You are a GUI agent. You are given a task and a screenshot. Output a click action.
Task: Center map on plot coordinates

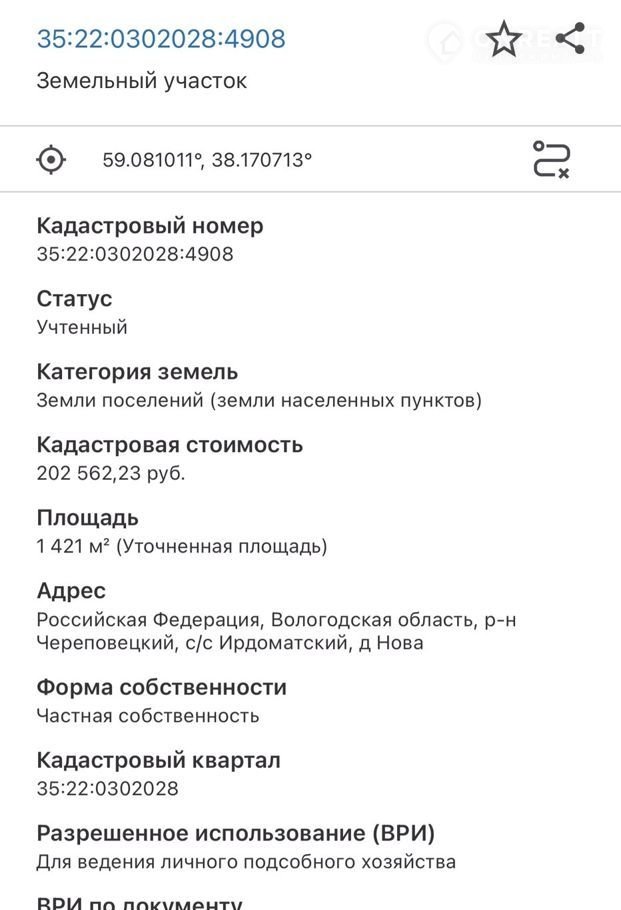coord(51,159)
